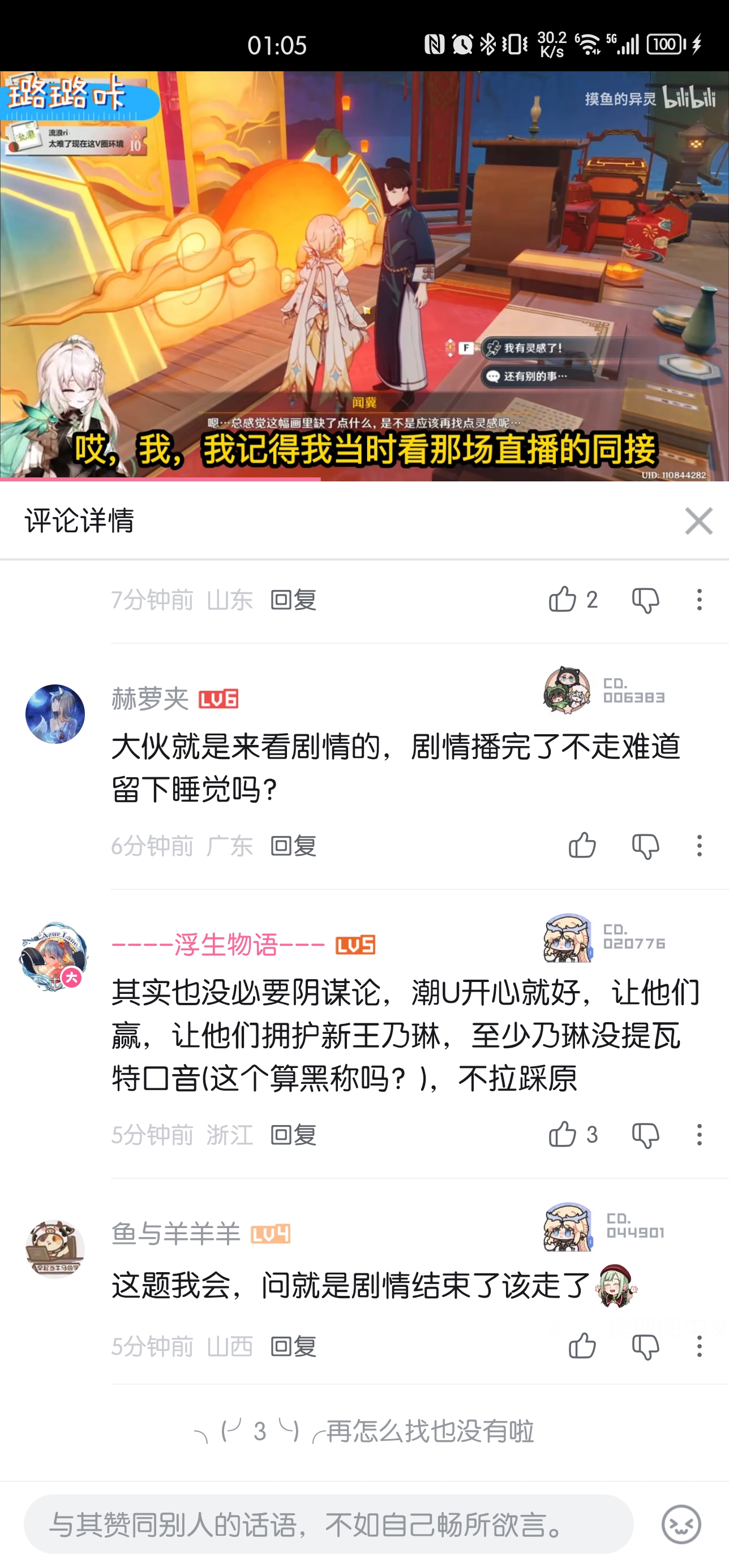Image resolution: width=729 pixels, height=1568 pixels.
Task: Like the comment posted 7分钟前 from 山东
Action: [572, 600]
